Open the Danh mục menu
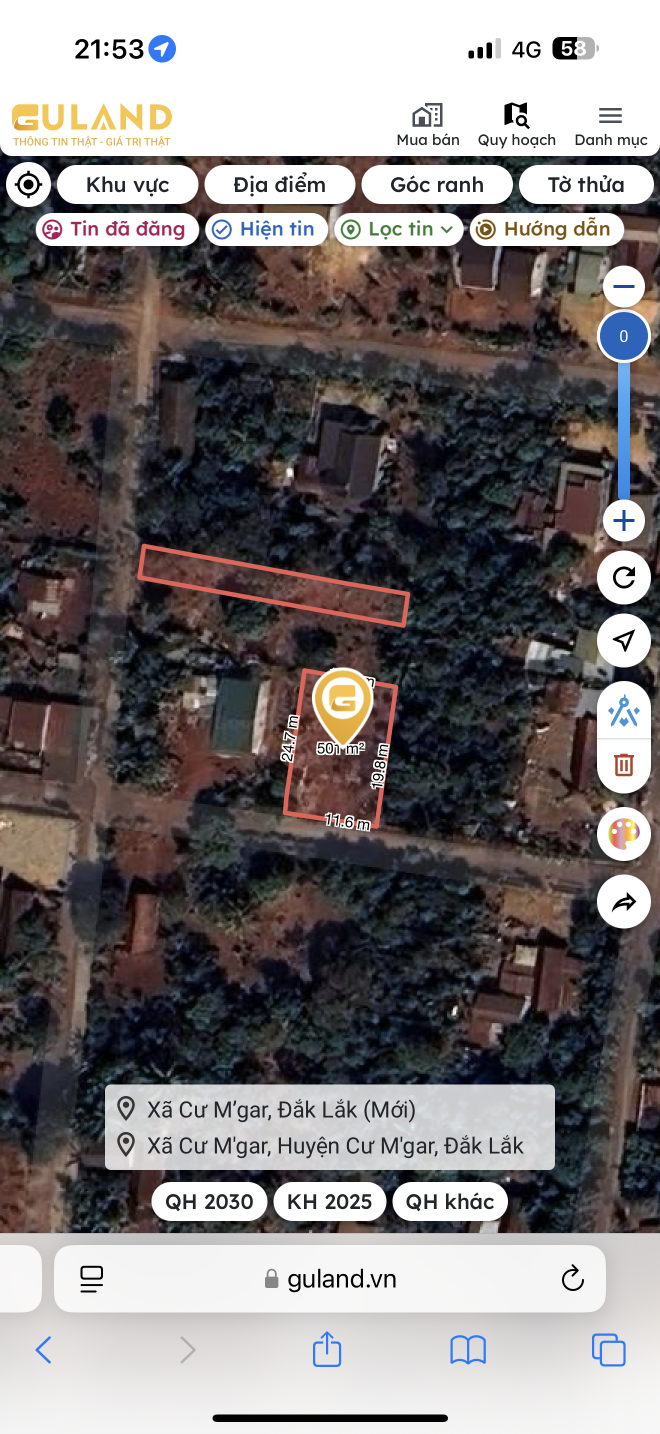 (610, 126)
